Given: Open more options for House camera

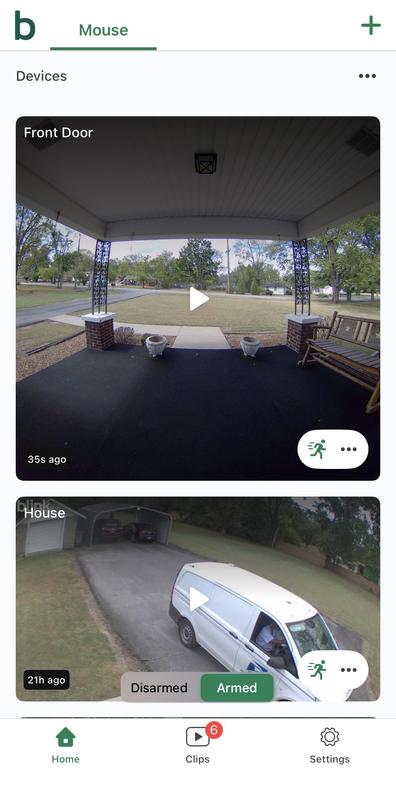Looking at the screenshot, I should click(x=349, y=669).
